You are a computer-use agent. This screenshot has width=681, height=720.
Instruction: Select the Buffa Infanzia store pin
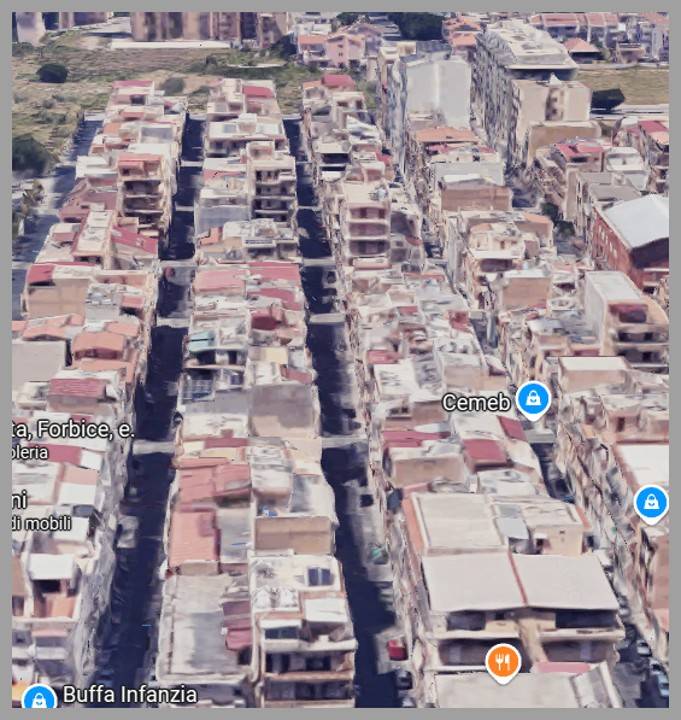point(38,699)
